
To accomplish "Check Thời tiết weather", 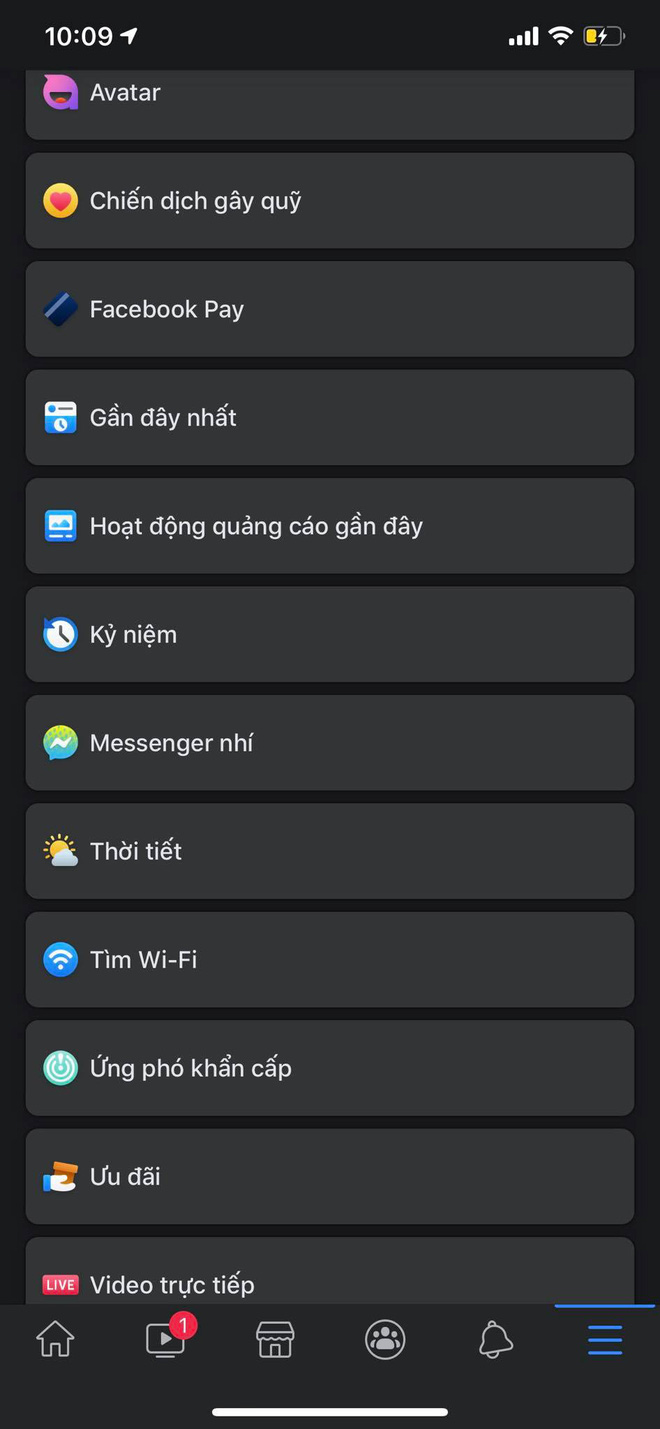I will tap(330, 851).
